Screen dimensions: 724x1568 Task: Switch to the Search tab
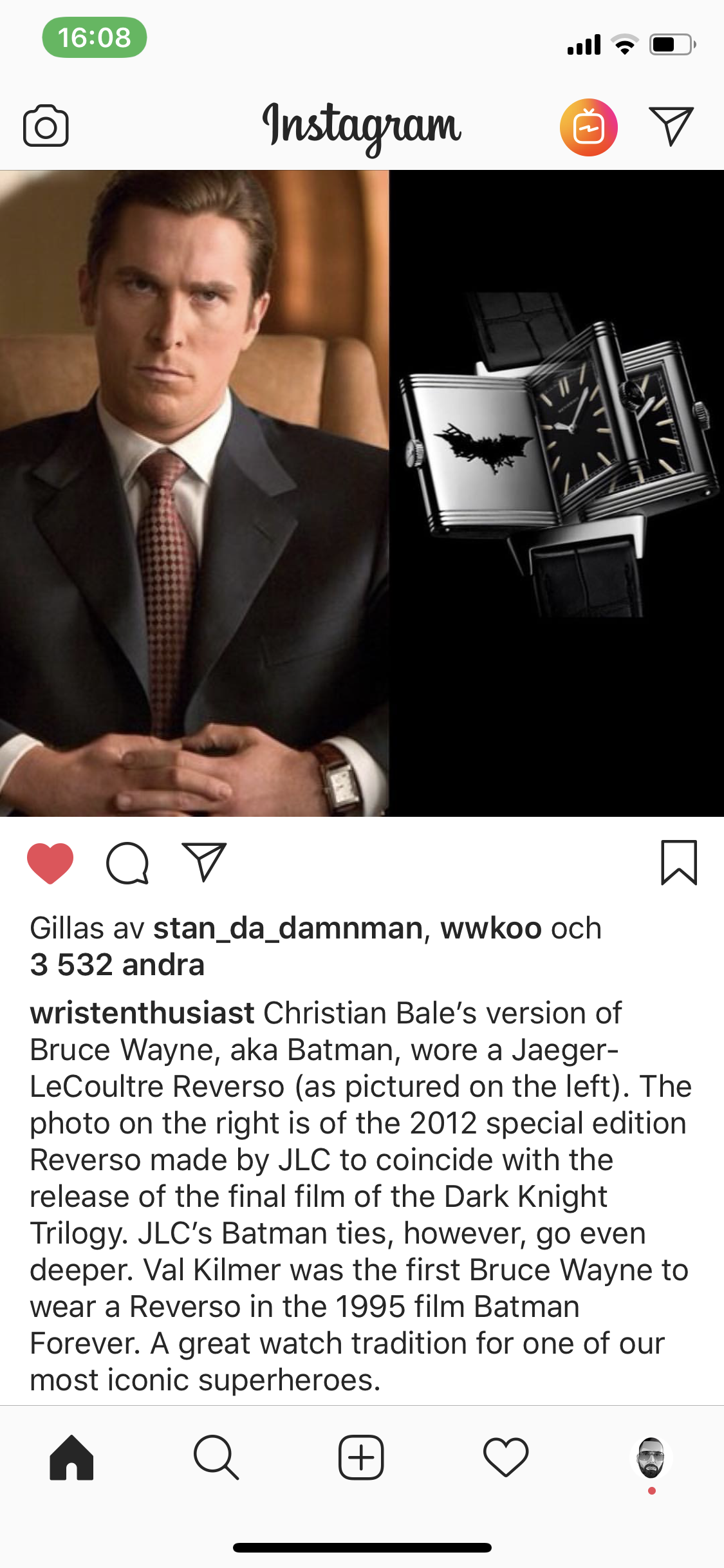coord(216,1458)
